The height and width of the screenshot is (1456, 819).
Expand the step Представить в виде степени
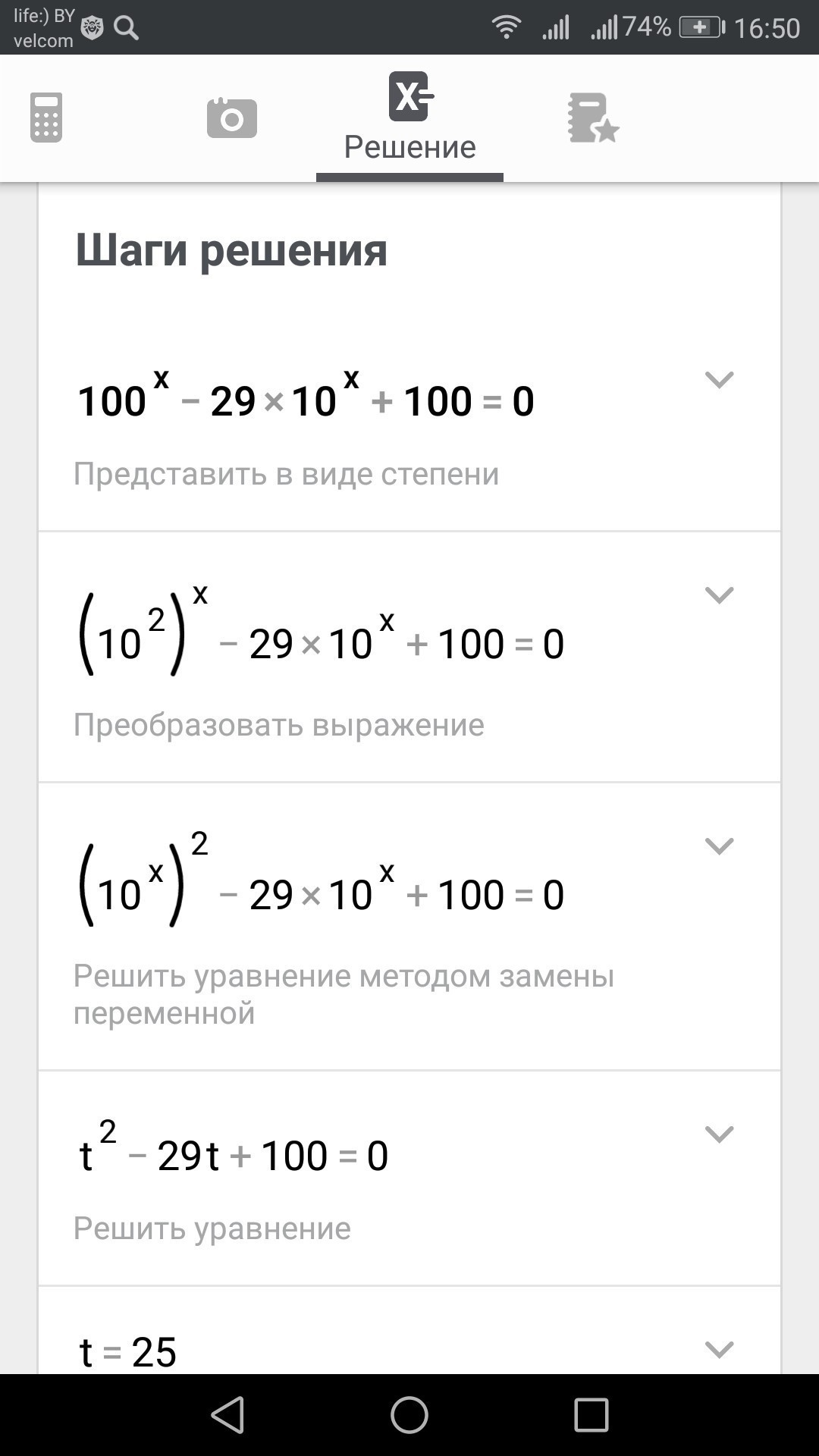click(719, 379)
